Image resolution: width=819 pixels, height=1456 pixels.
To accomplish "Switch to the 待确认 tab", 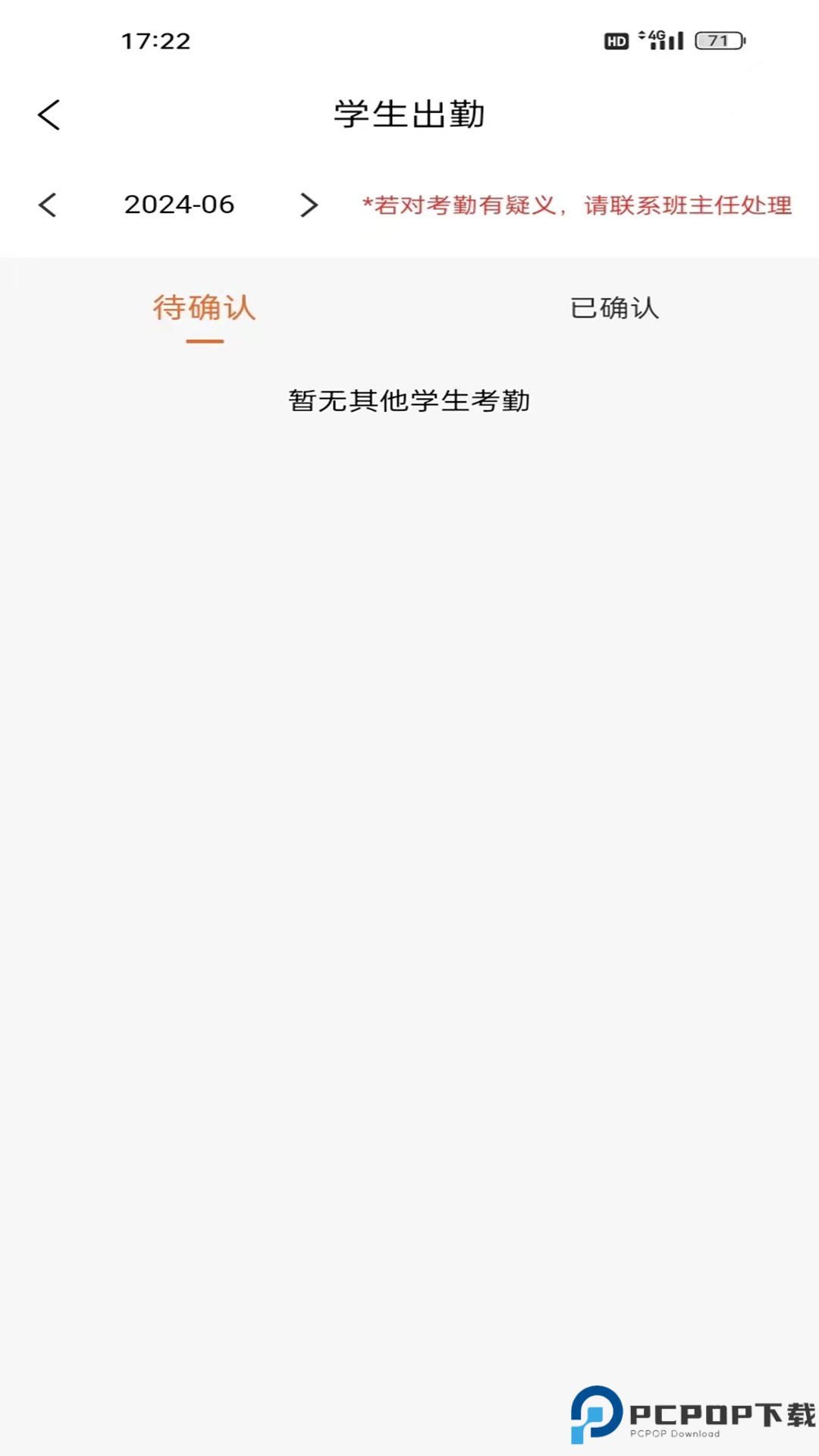I will tap(202, 308).
